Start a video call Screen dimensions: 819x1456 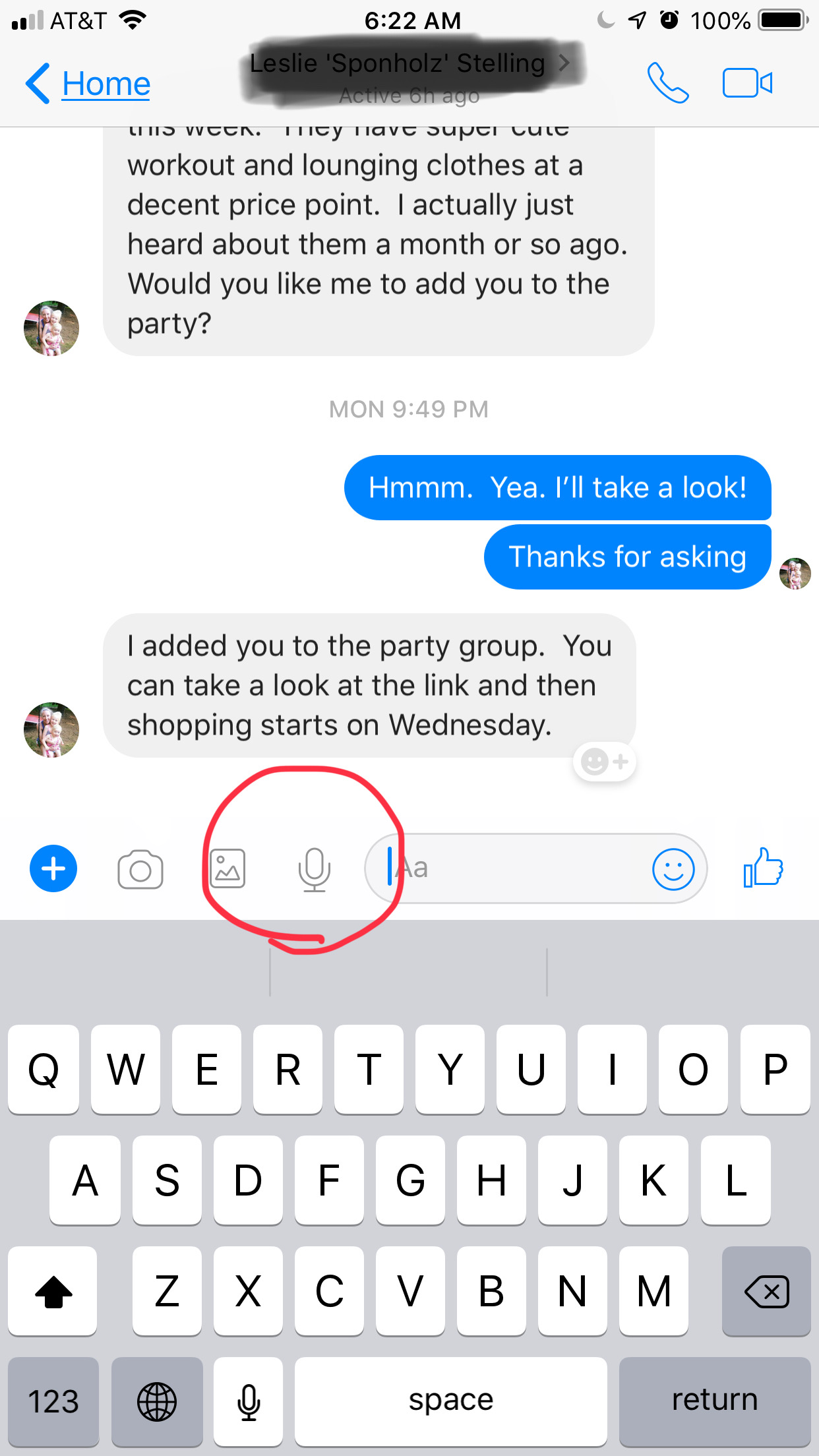pos(747,83)
